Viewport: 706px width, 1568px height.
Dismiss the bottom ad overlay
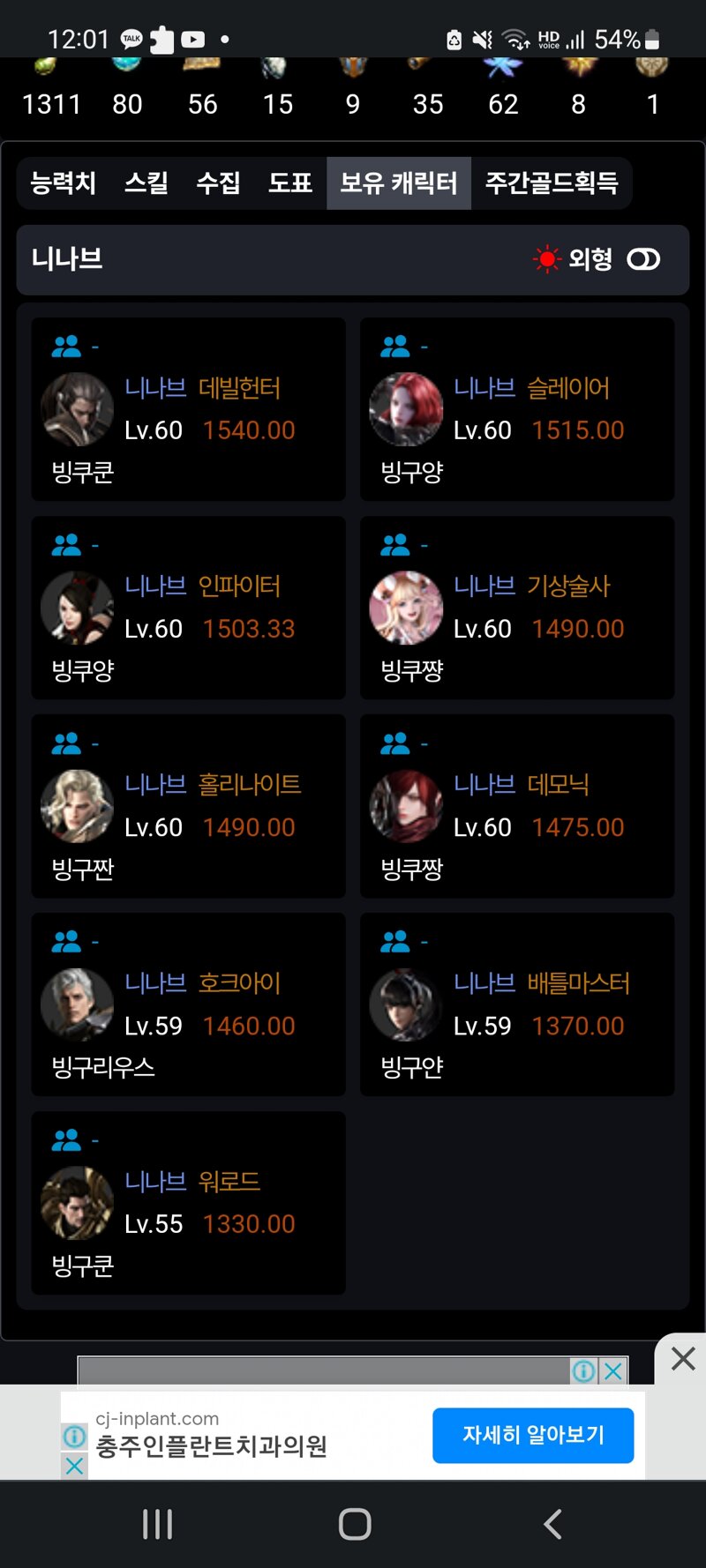click(683, 1359)
